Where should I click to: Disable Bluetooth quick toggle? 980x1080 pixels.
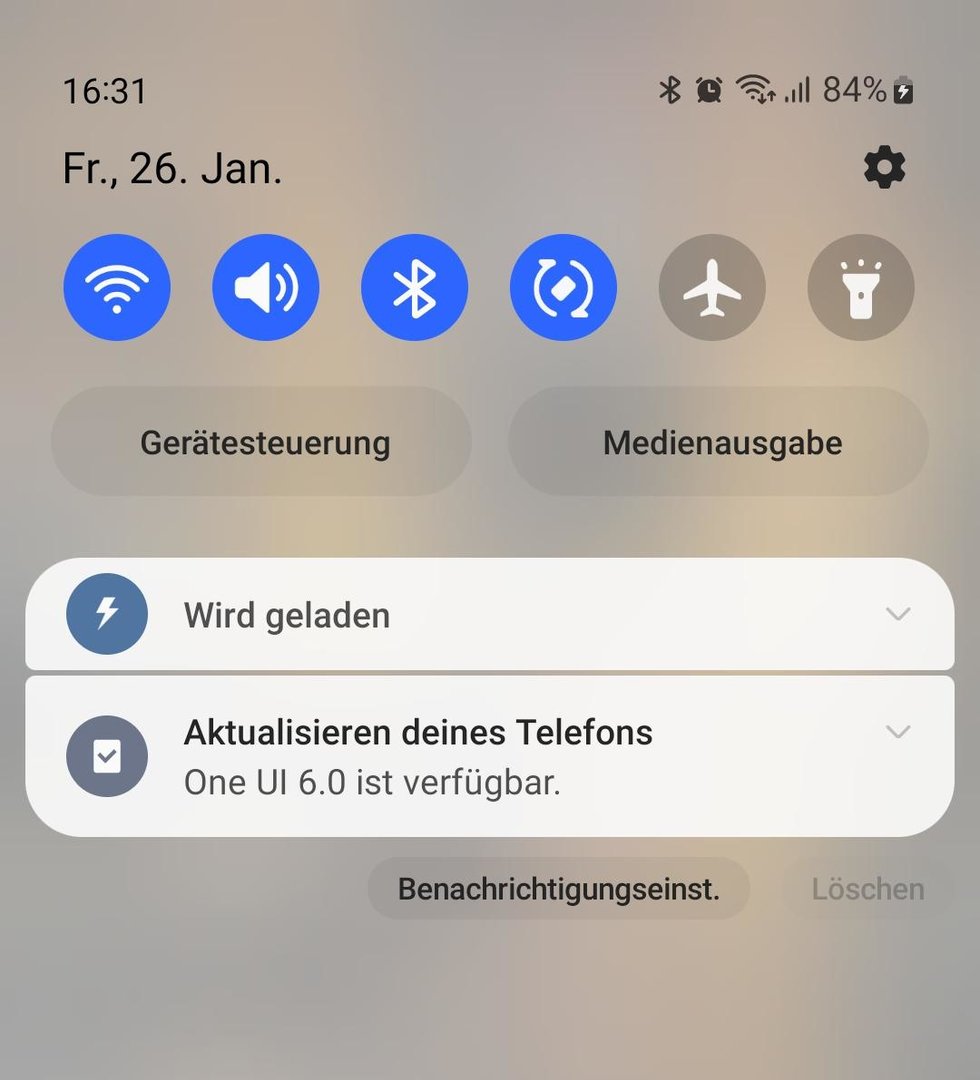pyautogui.click(x=414, y=288)
